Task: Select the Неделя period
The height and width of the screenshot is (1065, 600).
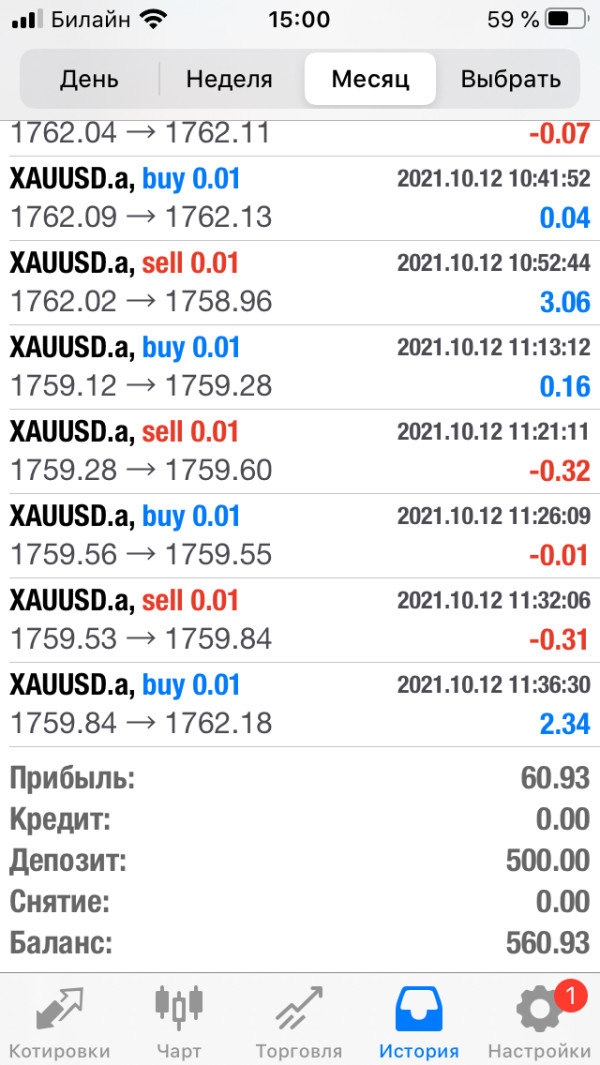Action: point(230,79)
